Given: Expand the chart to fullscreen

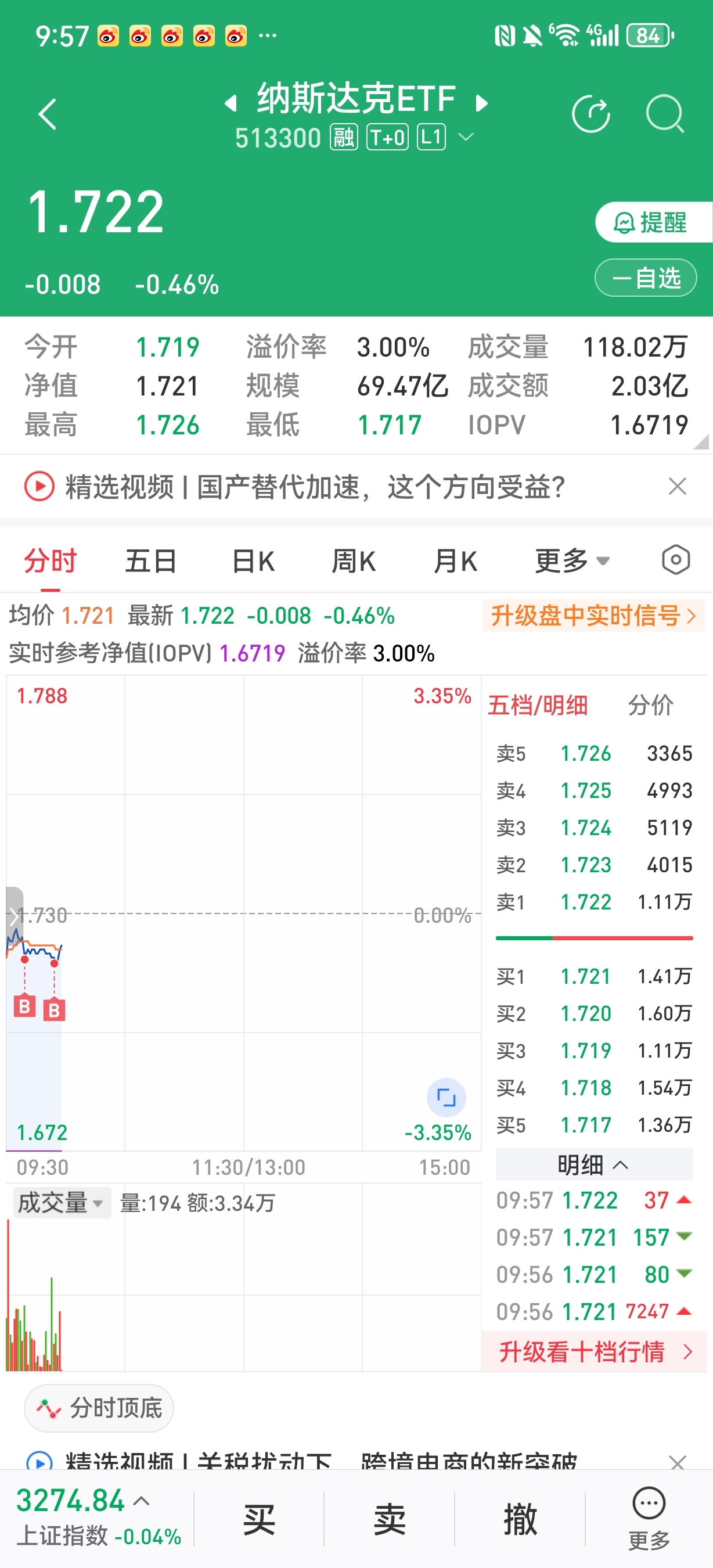Looking at the screenshot, I should (447, 1098).
